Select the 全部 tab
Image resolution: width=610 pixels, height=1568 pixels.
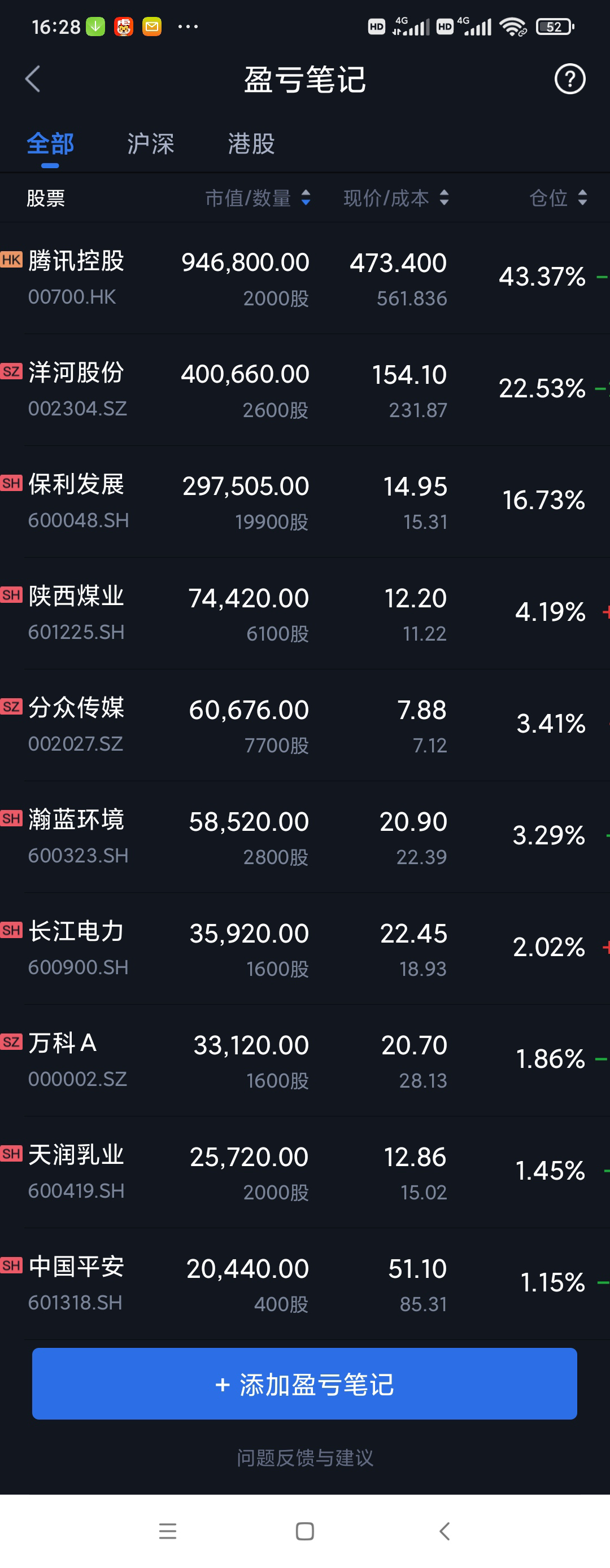50,144
